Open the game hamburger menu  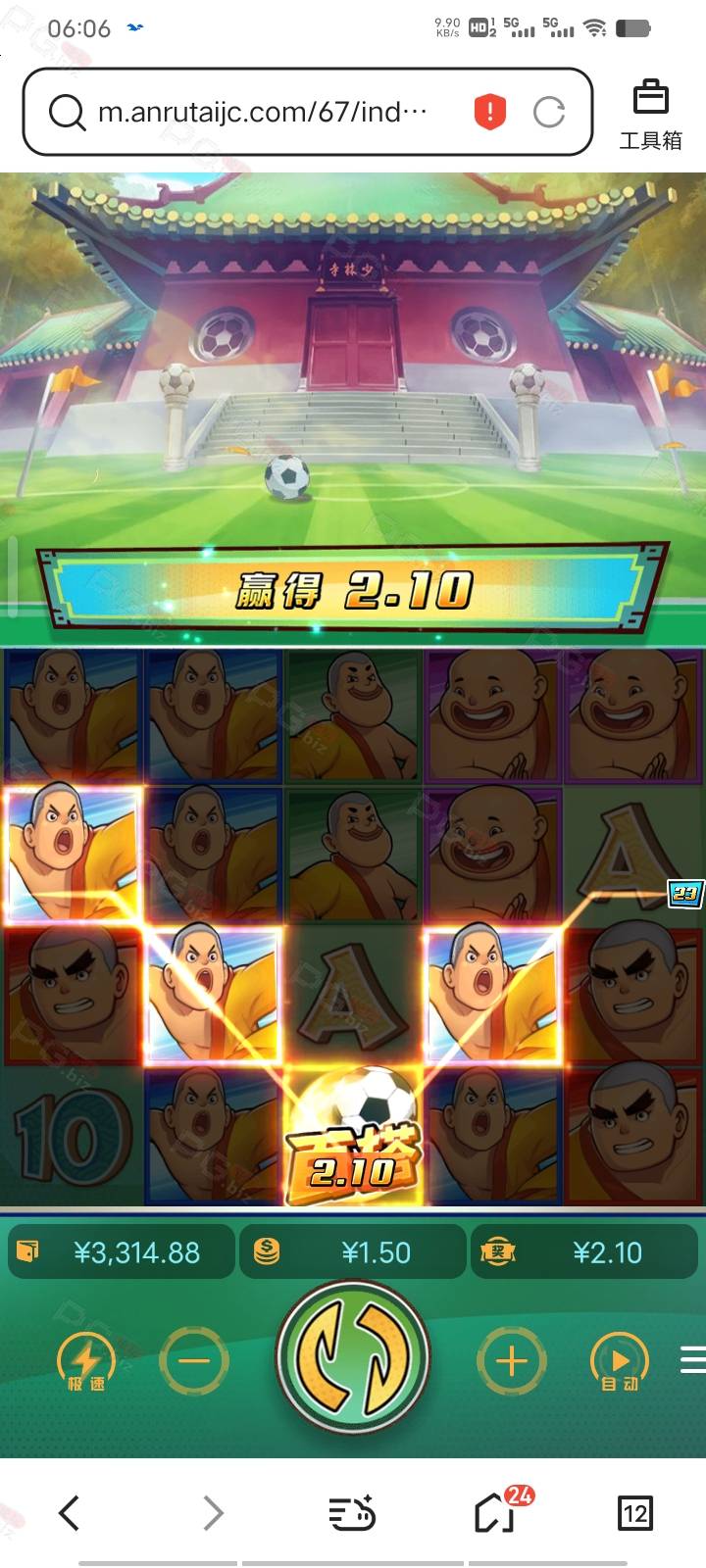click(x=692, y=1359)
